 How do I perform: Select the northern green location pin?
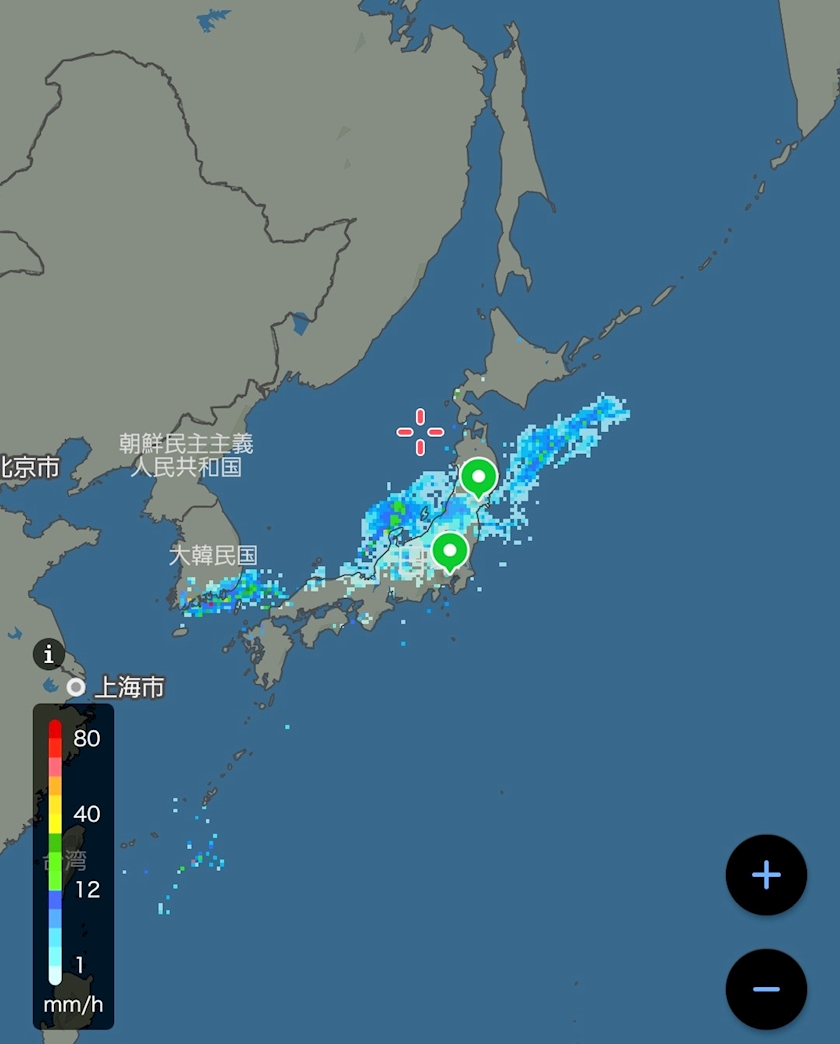point(478,479)
